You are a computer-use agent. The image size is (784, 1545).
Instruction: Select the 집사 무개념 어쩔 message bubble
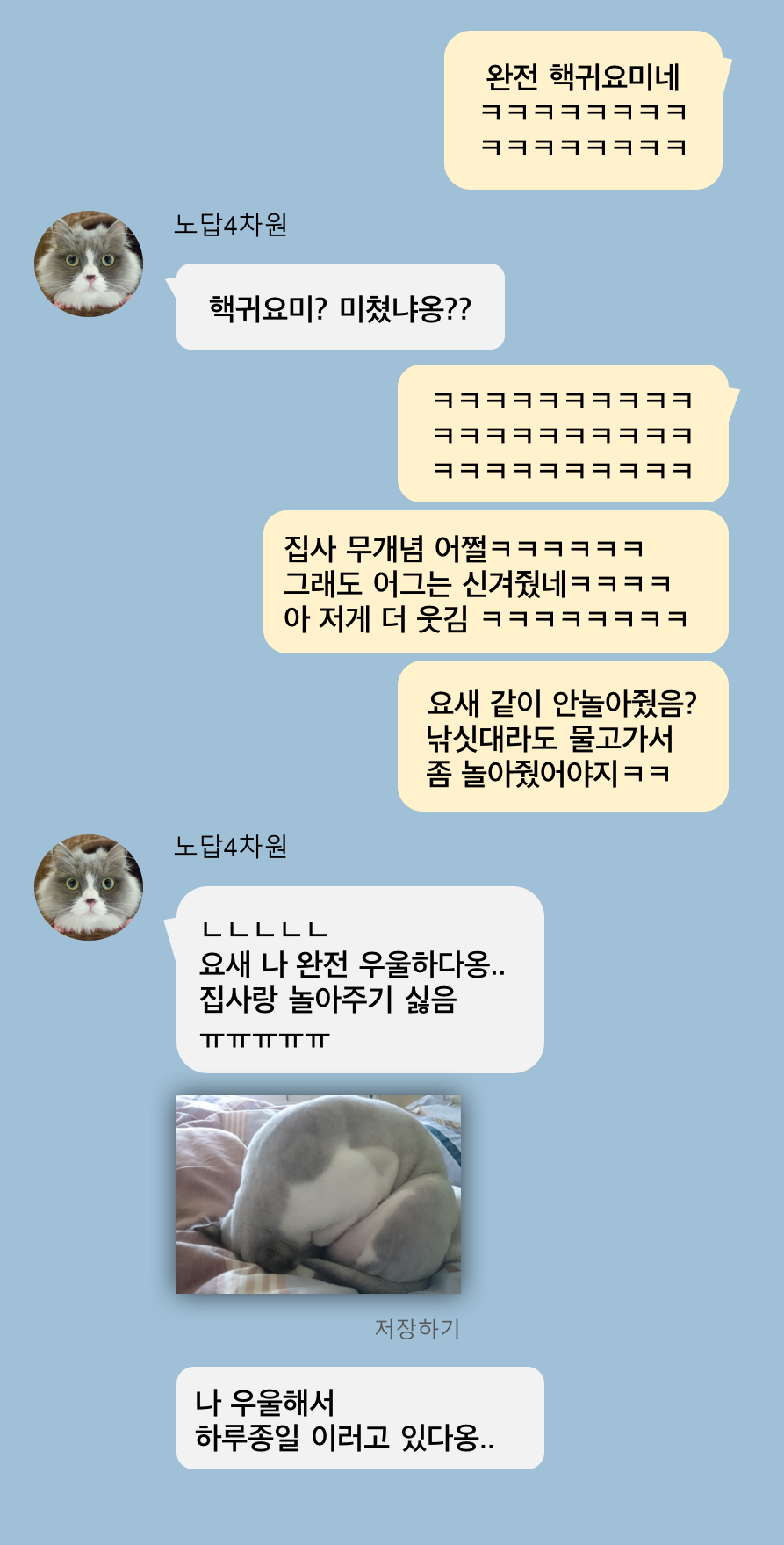coord(494,582)
